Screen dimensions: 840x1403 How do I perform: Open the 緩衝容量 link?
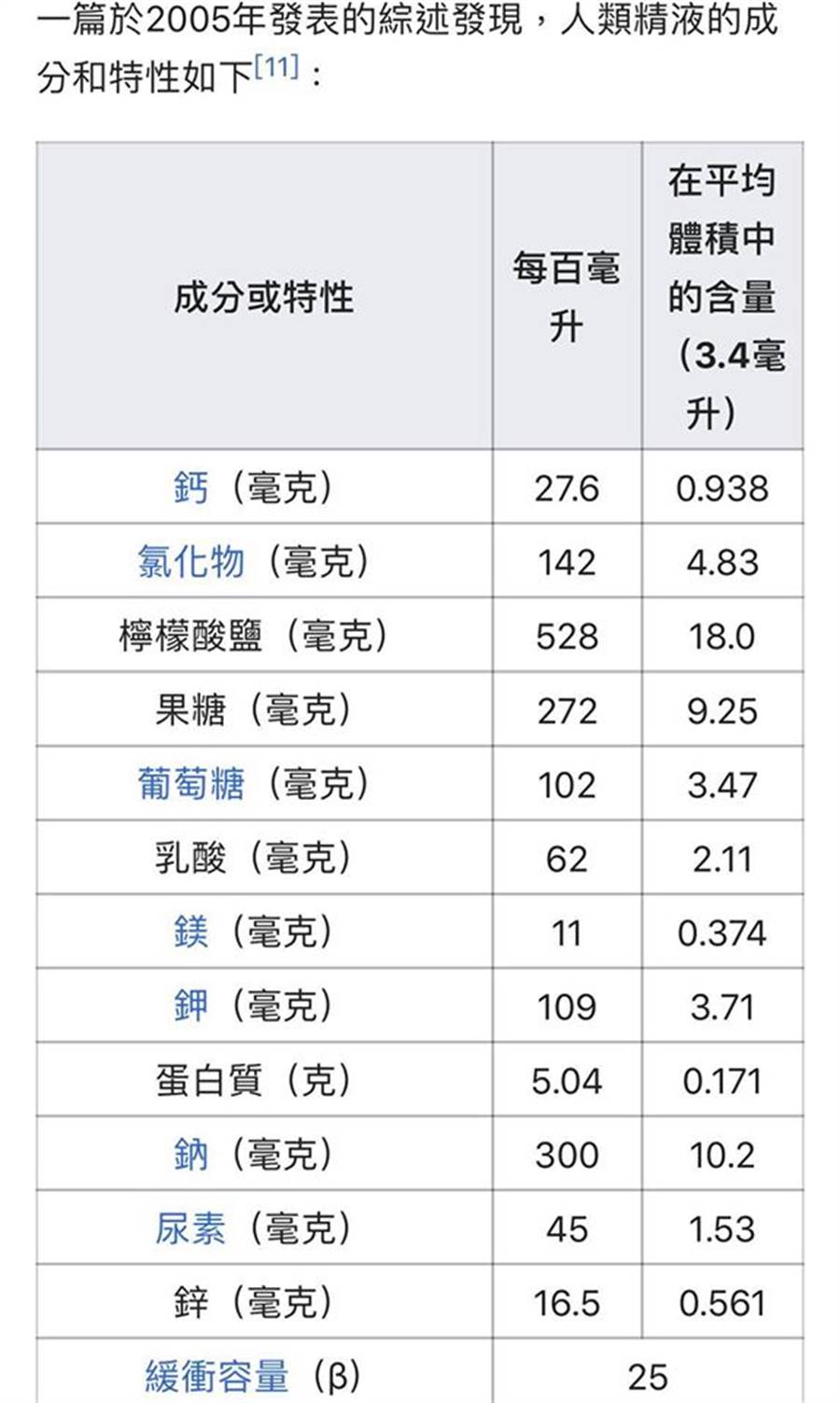pos(217,1377)
